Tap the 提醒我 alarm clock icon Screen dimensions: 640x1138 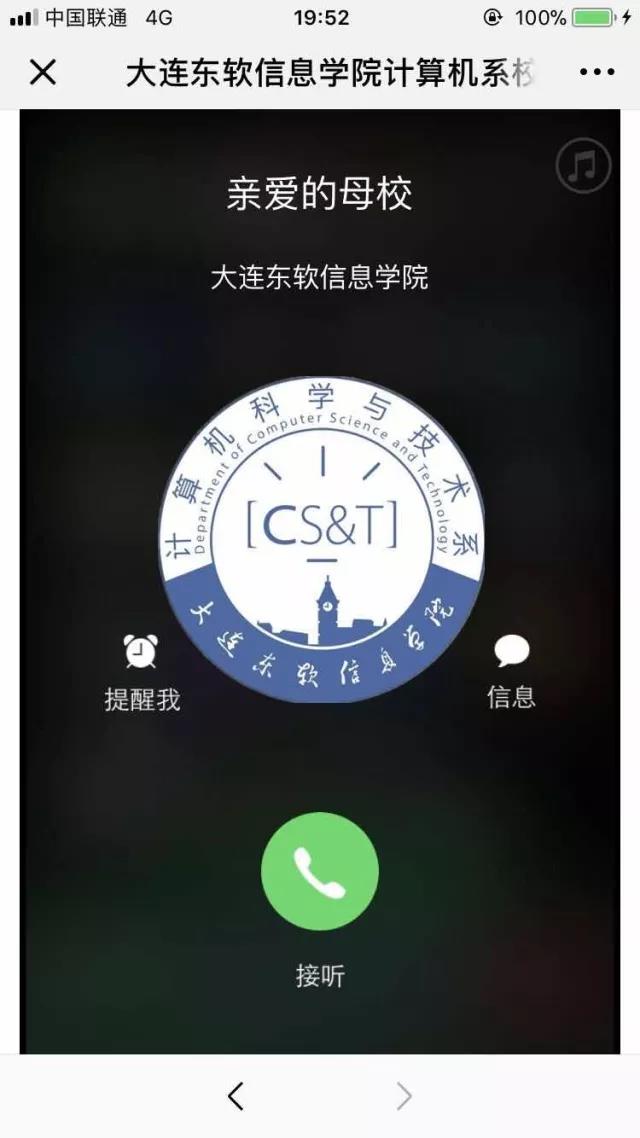141,652
